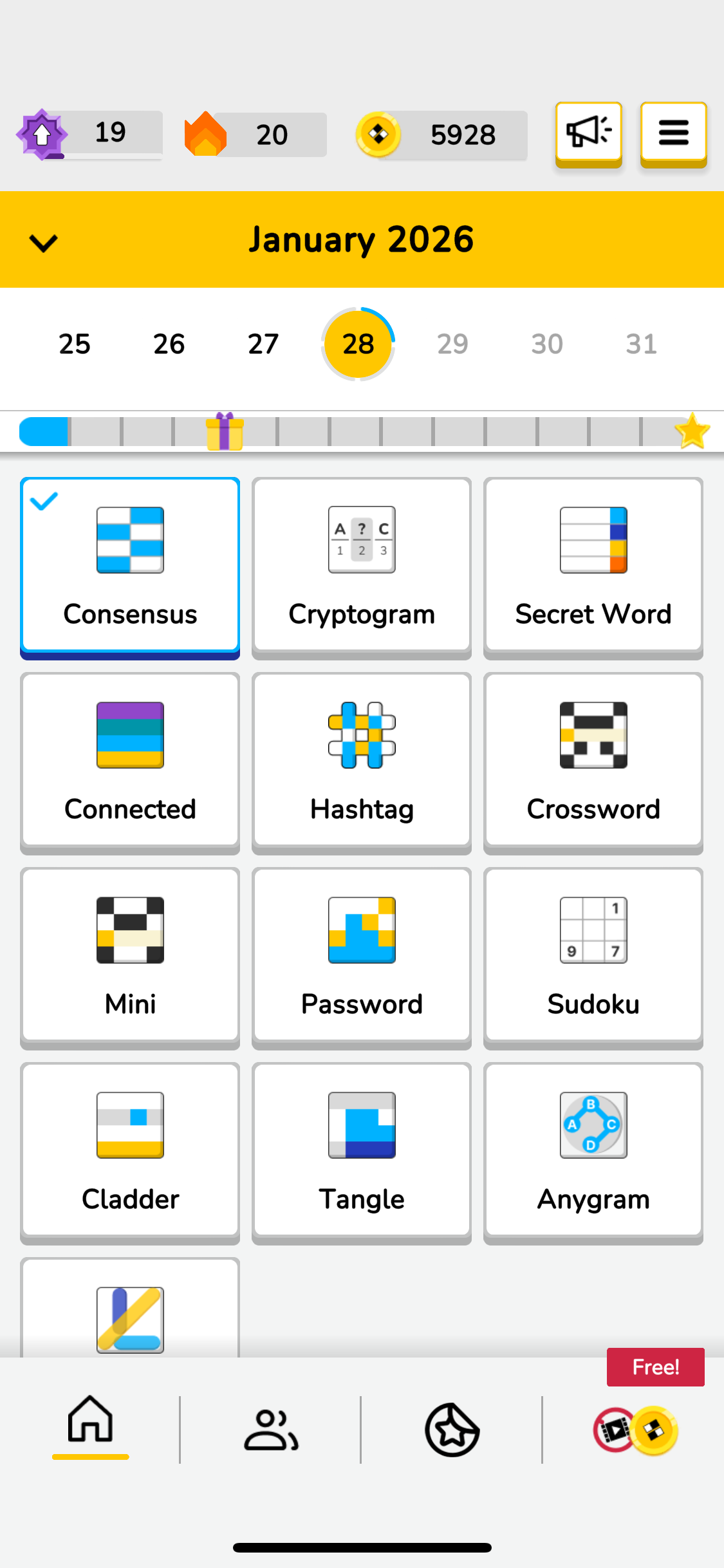This screenshot has width=724, height=1568.
Task: Watch a video for free coins
Action: click(x=636, y=1430)
